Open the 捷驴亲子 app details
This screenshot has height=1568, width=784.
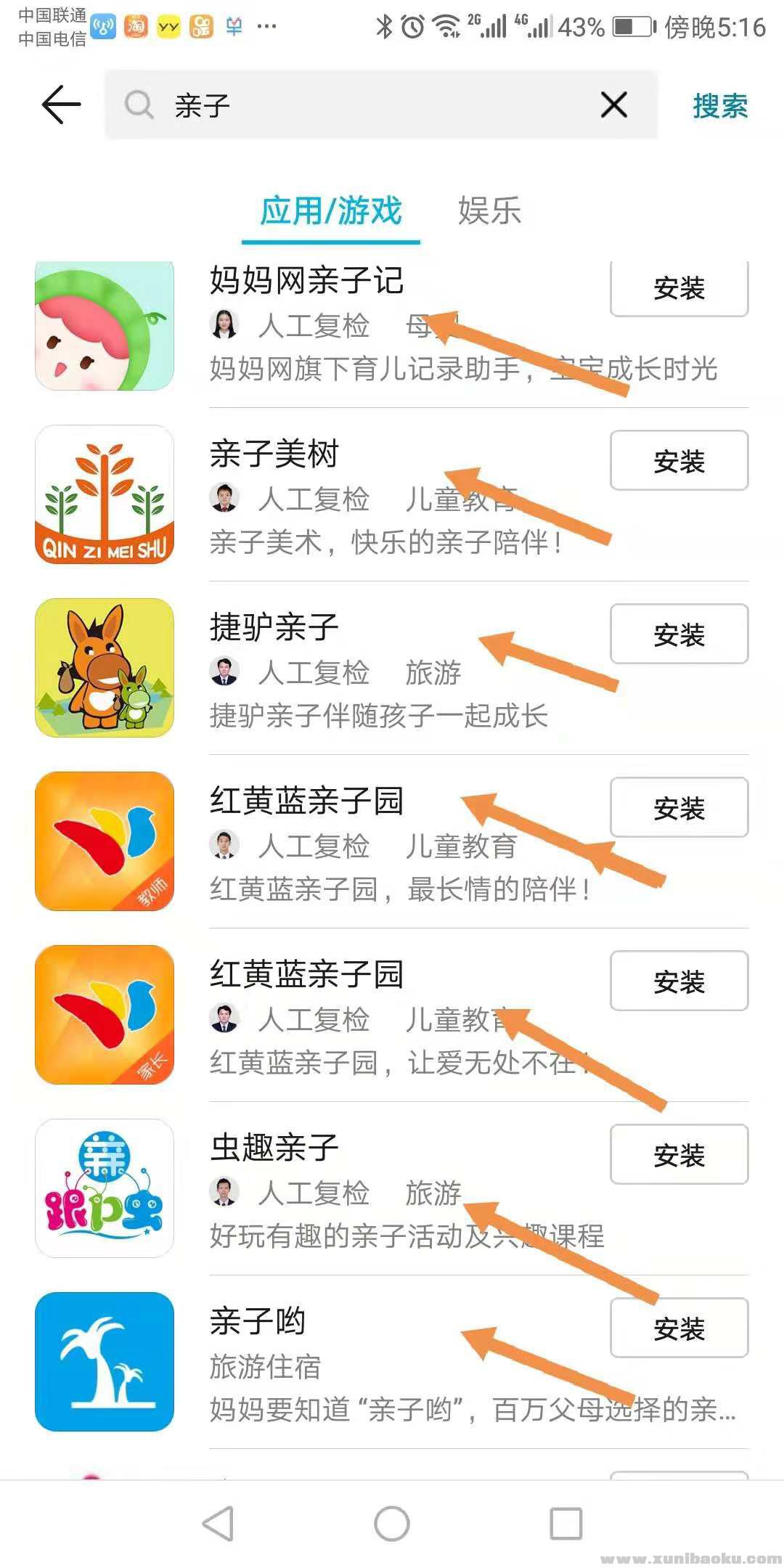(x=274, y=628)
